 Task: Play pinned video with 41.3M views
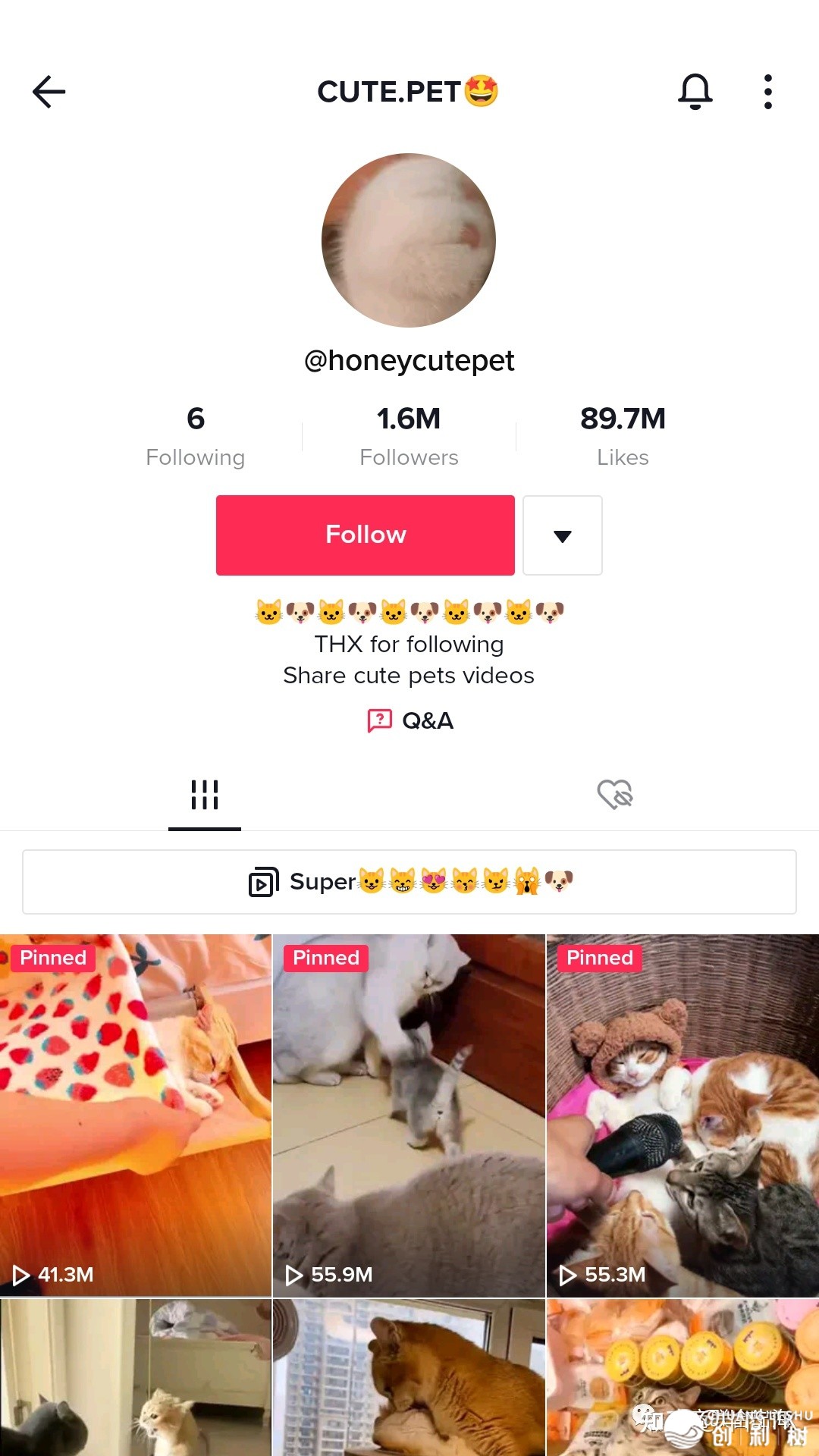coord(135,1115)
